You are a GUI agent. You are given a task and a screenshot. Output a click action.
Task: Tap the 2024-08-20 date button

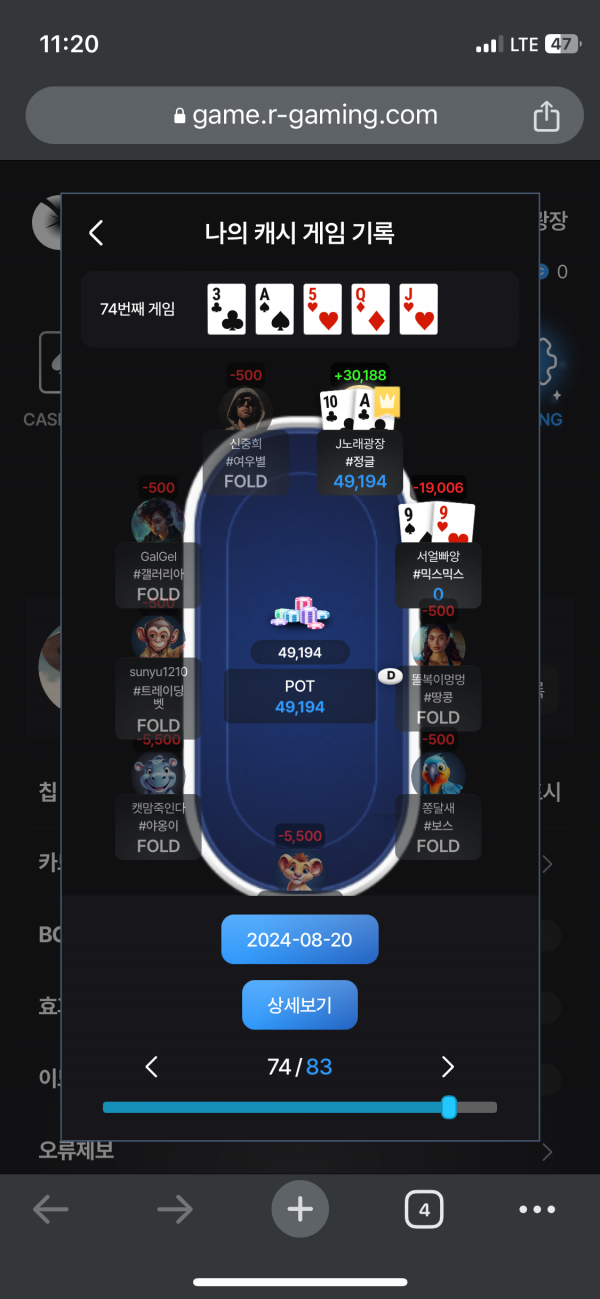pos(300,940)
